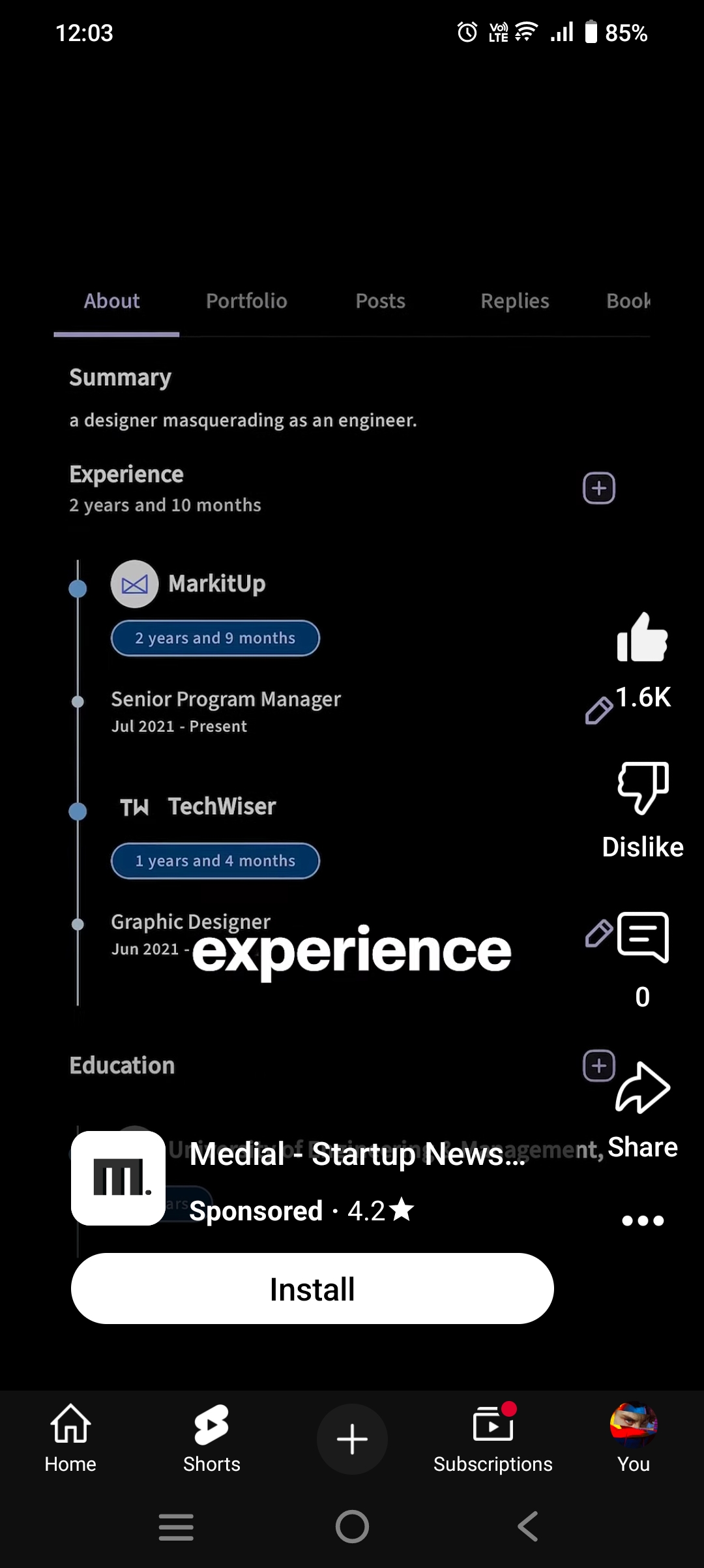The width and height of the screenshot is (704, 1568).
Task: Install the Medial app
Action: point(312,1289)
